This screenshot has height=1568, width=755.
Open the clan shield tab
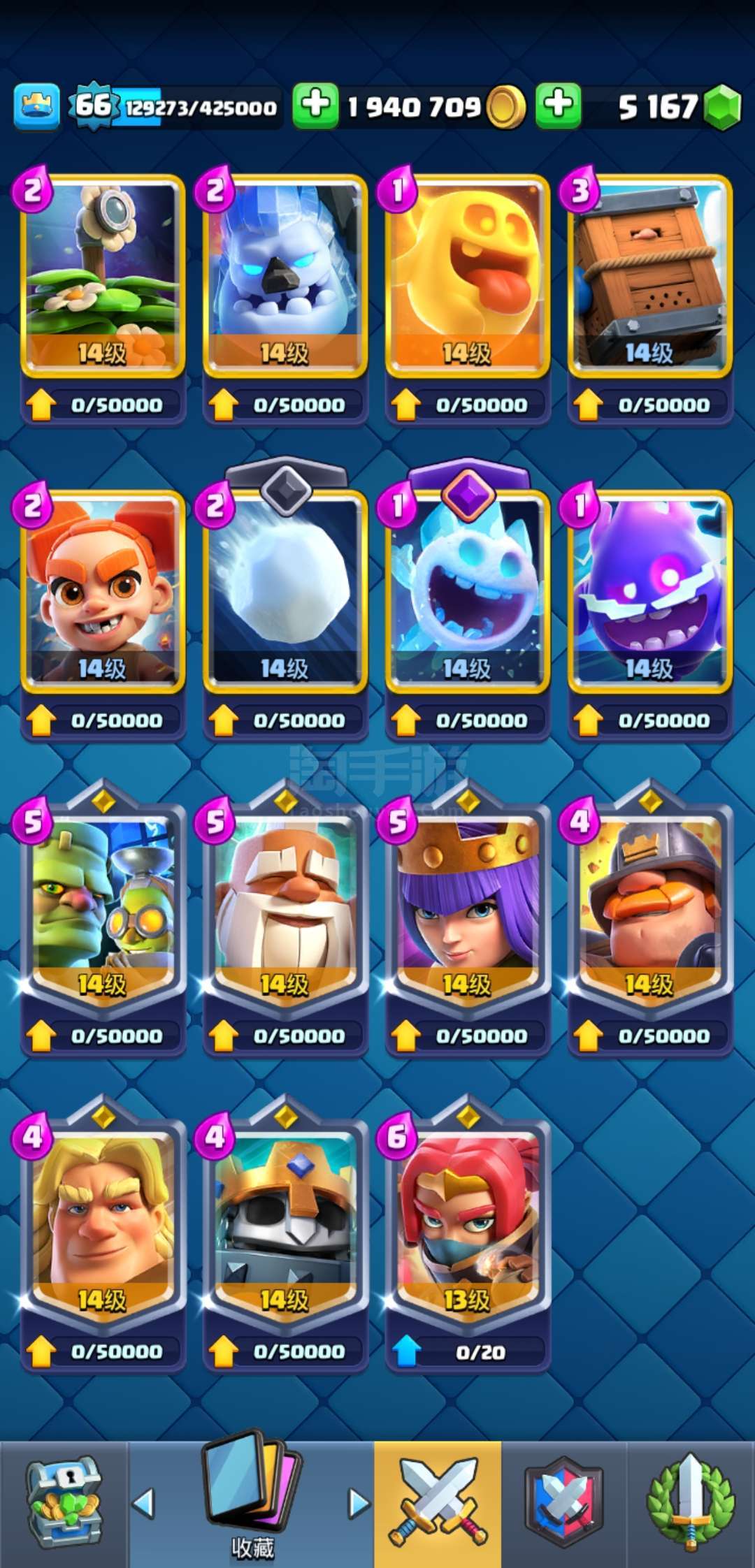(563, 1504)
